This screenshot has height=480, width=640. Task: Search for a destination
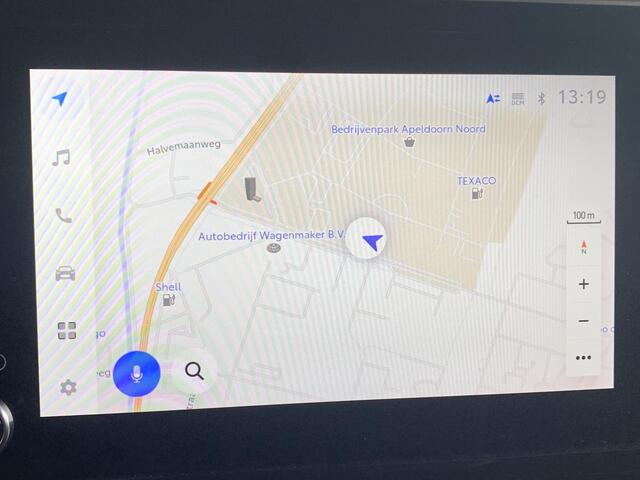[x=195, y=371]
